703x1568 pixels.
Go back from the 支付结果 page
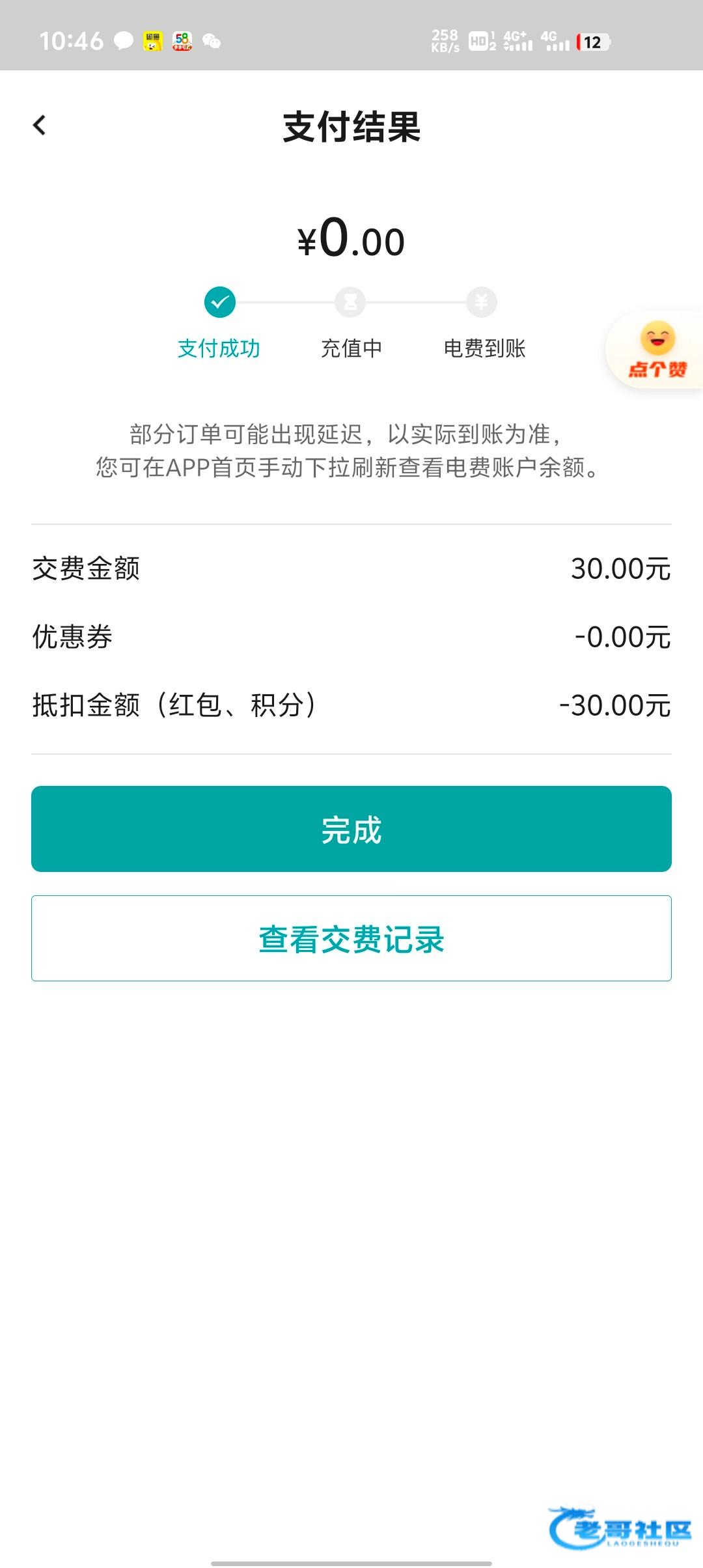(40, 125)
